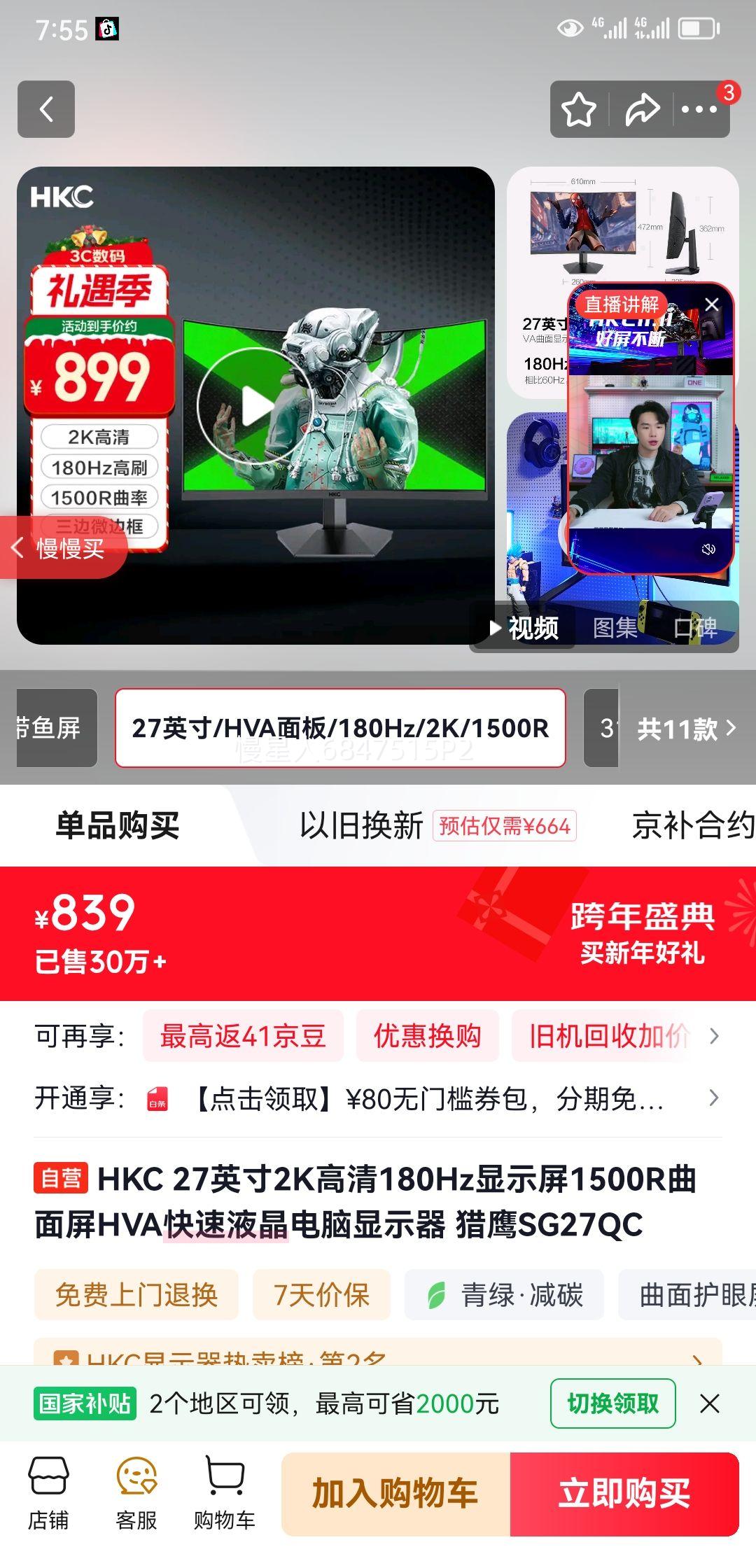Close the 直播讲解 livestream overlay
Image resolution: width=756 pixels, height=1568 pixels.
[x=712, y=304]
